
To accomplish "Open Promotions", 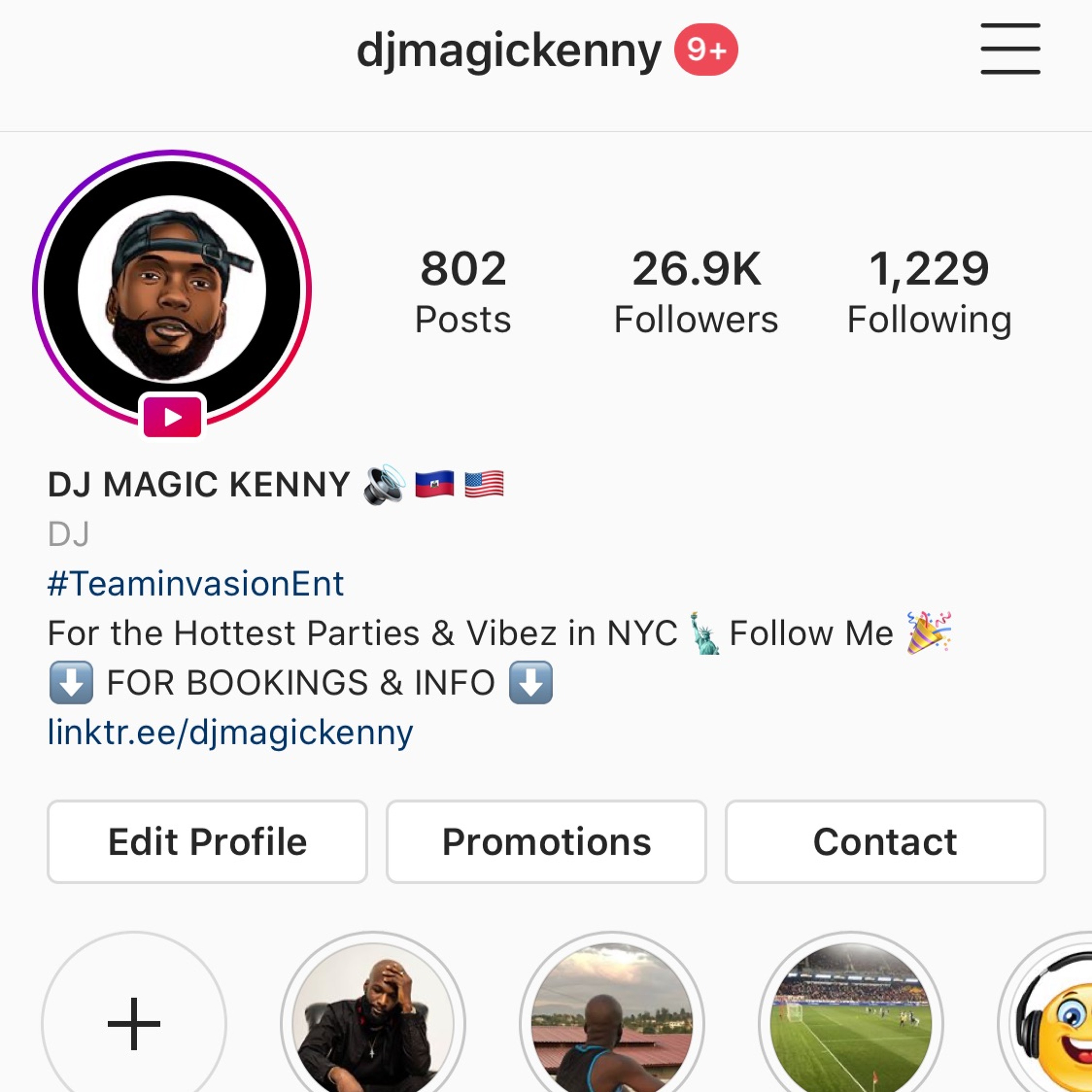I will click(546, 842).
